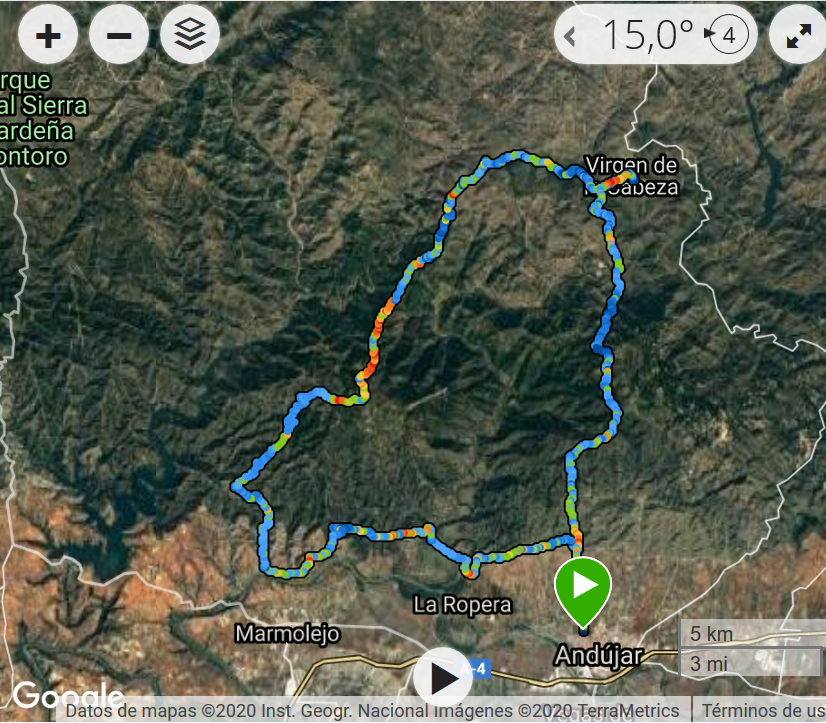
Task: Play the route animation
Action: click(x=443, y=678)
